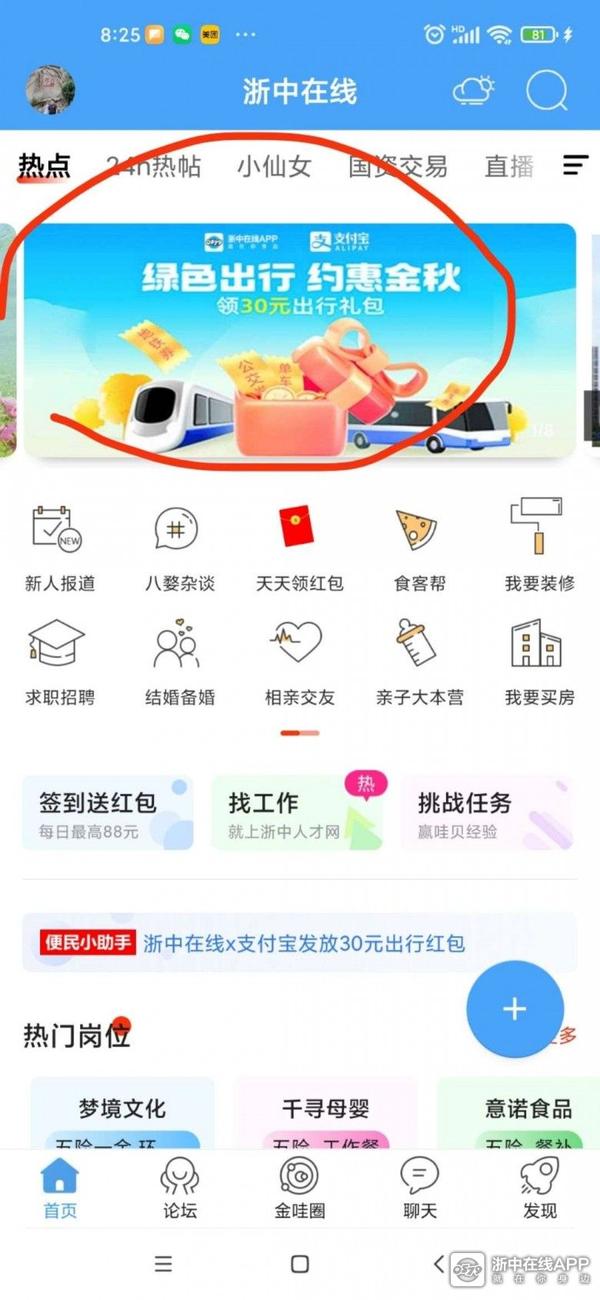Image resolution: width=600 pixels, height=1300 pixels.
Task: Open the 挑战任务 card
Action: [x=487, y=813]
